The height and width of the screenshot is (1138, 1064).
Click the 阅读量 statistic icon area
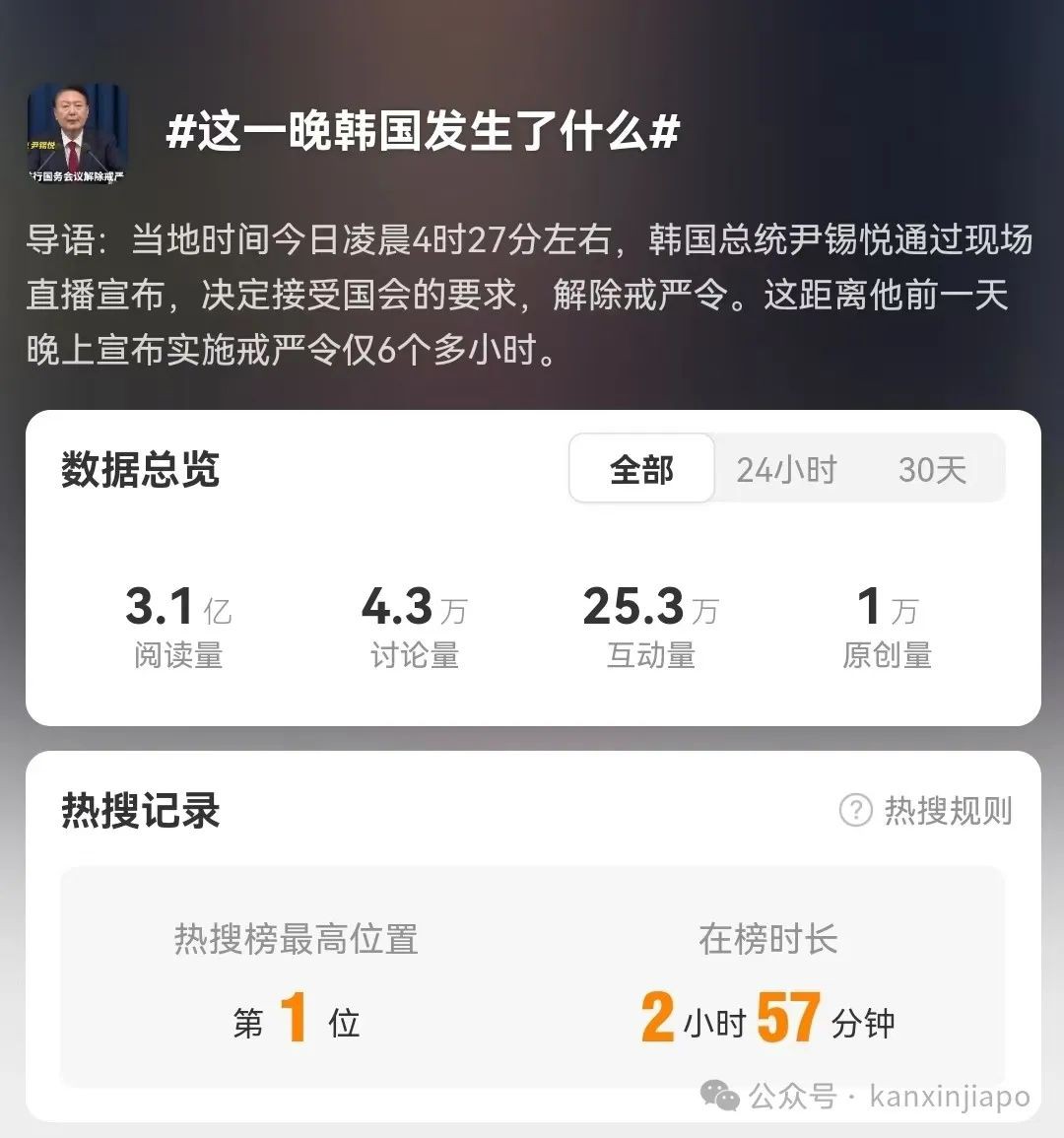[177, 626]
